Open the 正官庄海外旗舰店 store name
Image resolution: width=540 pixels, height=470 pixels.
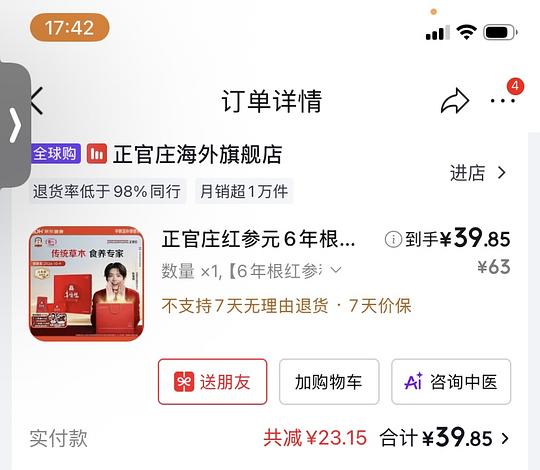pos(198,154)
